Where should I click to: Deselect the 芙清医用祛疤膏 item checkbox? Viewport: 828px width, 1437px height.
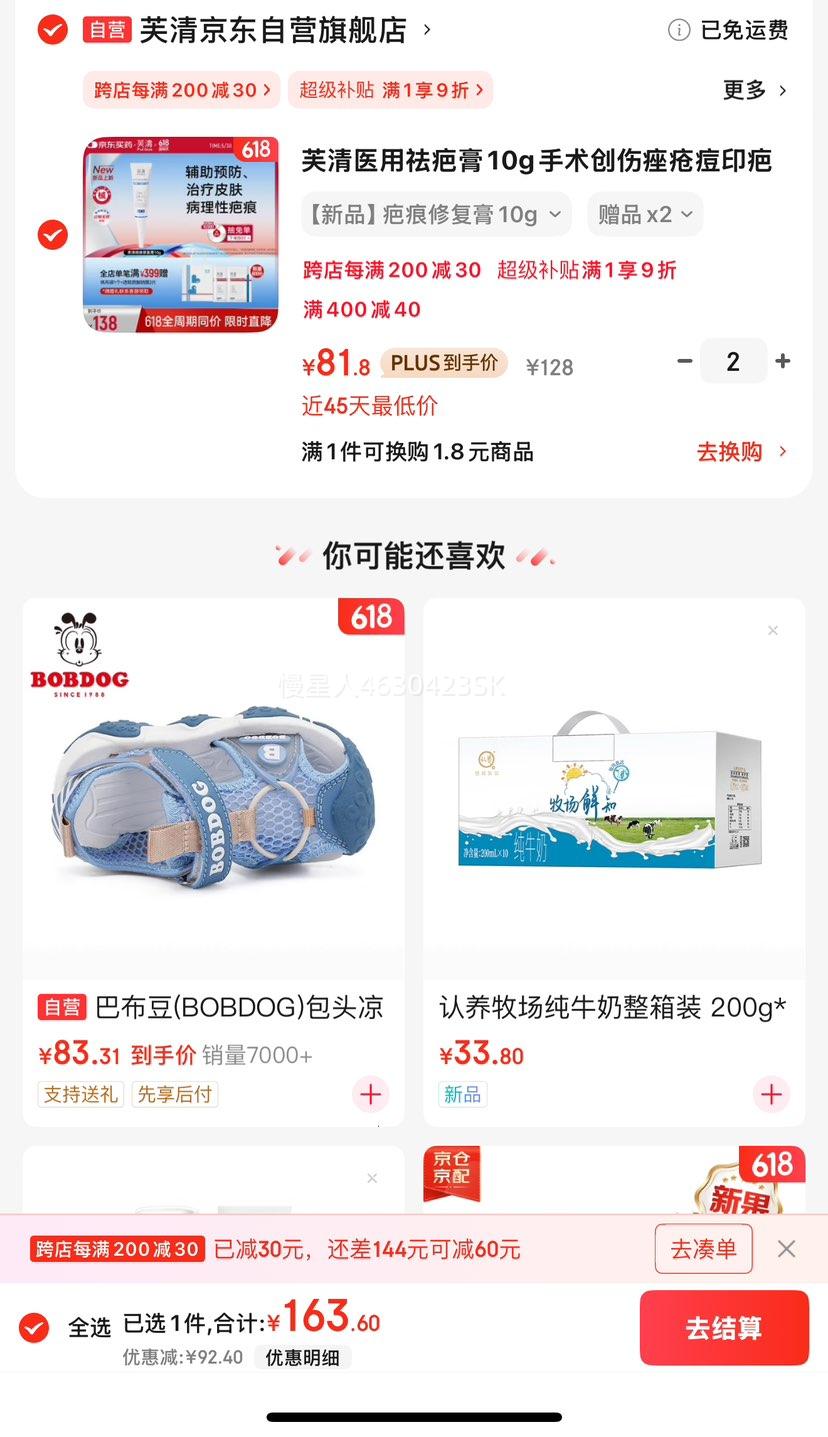[52, 235]
